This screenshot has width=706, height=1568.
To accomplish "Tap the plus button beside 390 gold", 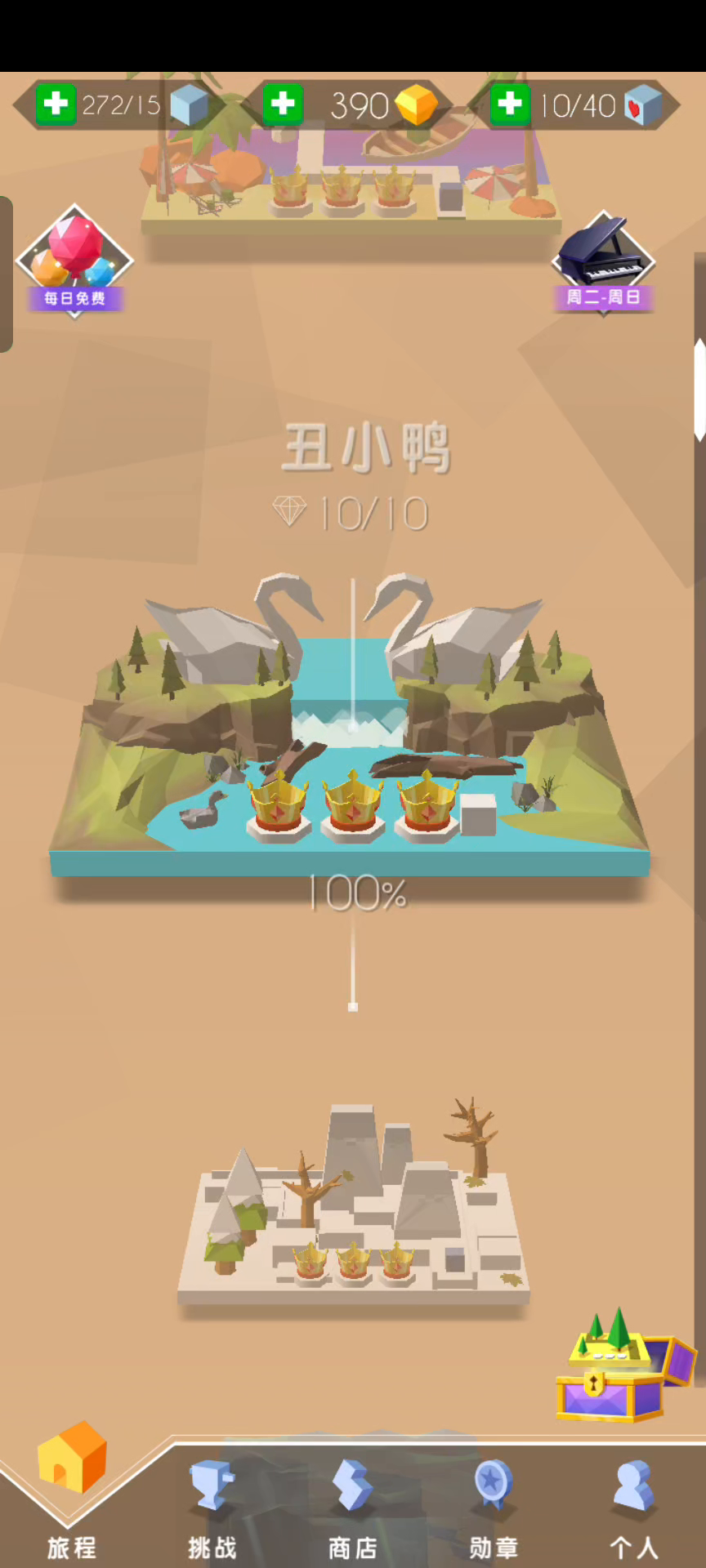I will pos(283,105).
